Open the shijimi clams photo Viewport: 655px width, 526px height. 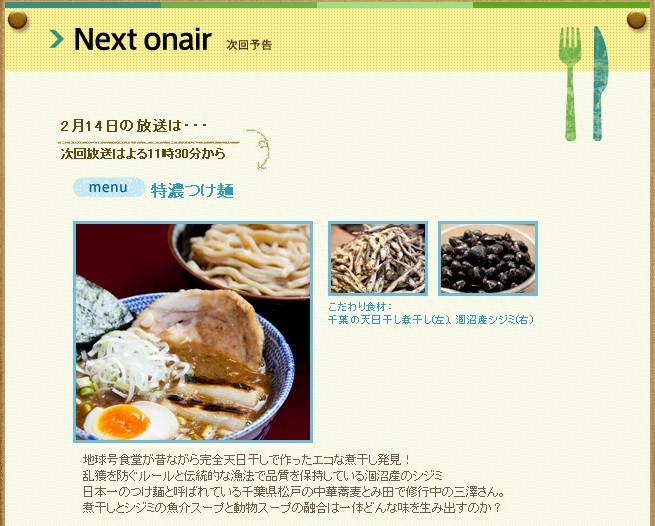tap(487, 258)
